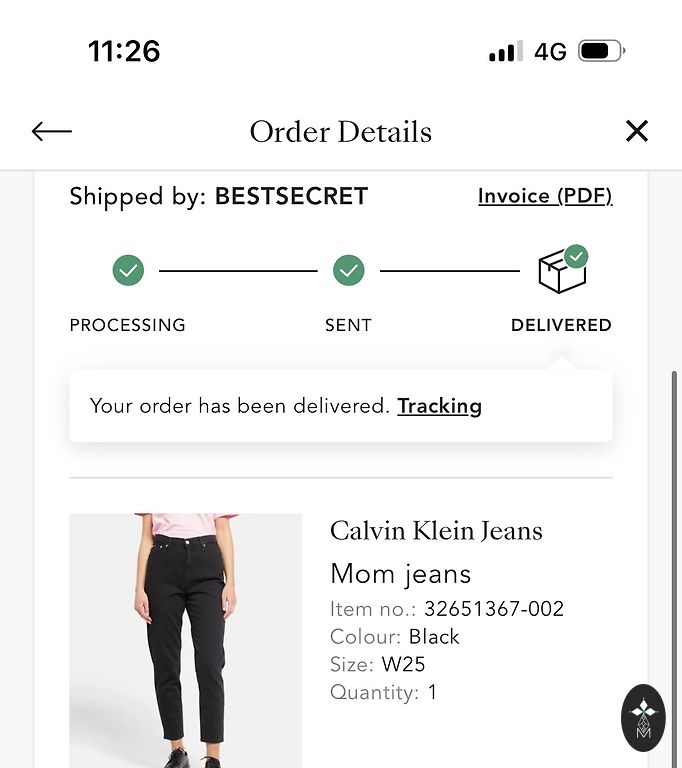Close the Order Details screen
Image resolution: width=682 pixels, height=768 pixels.
pos(636,131)
